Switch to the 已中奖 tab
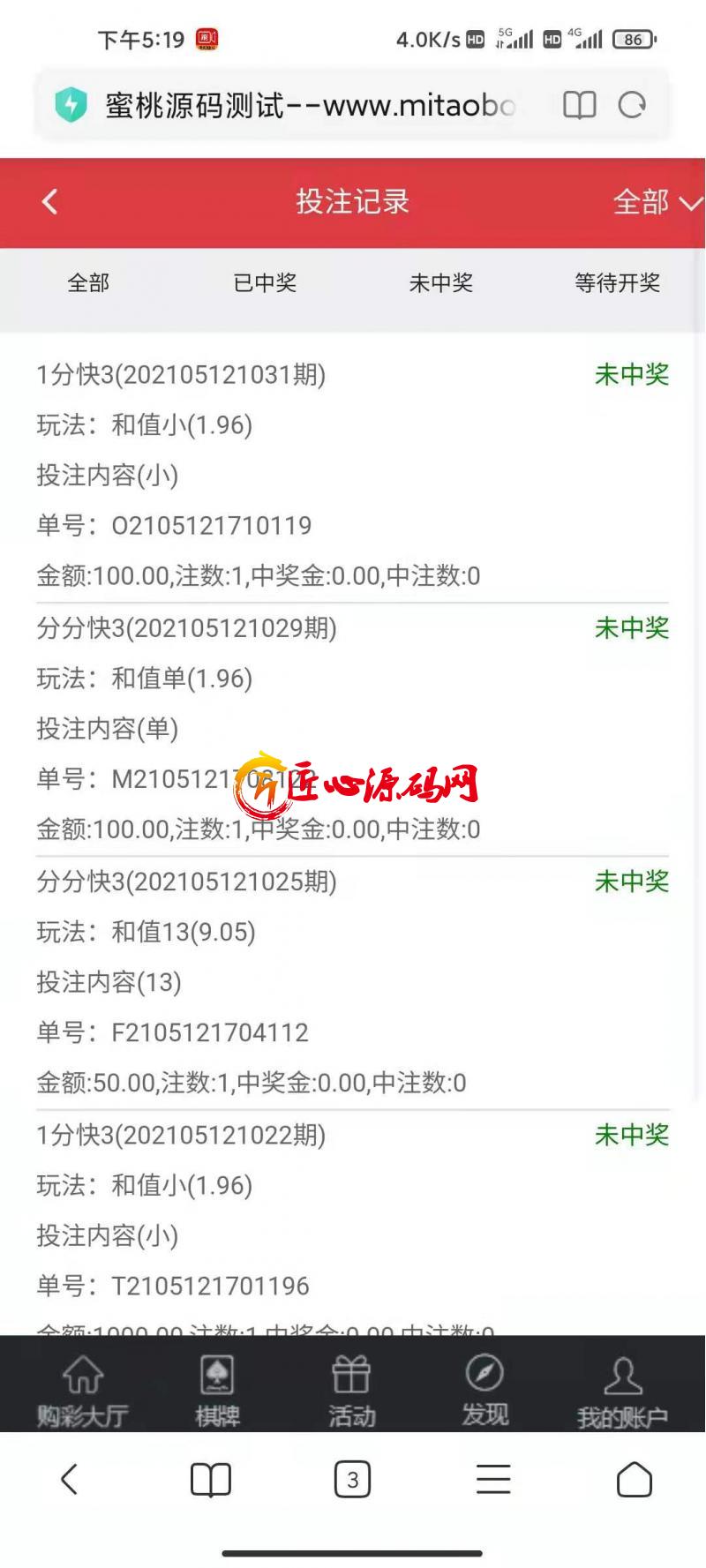 [x=265, y=283]
